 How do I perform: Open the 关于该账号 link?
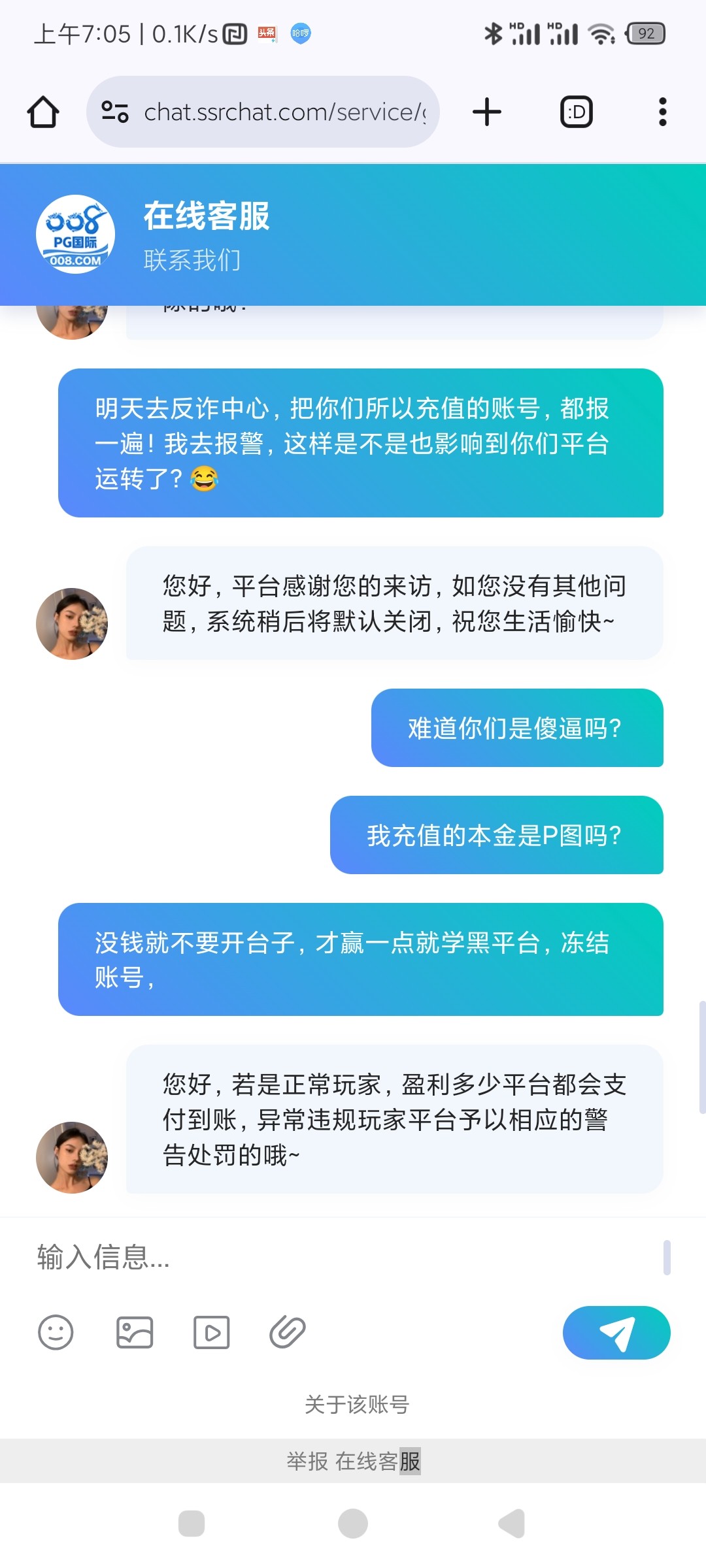357,1404
